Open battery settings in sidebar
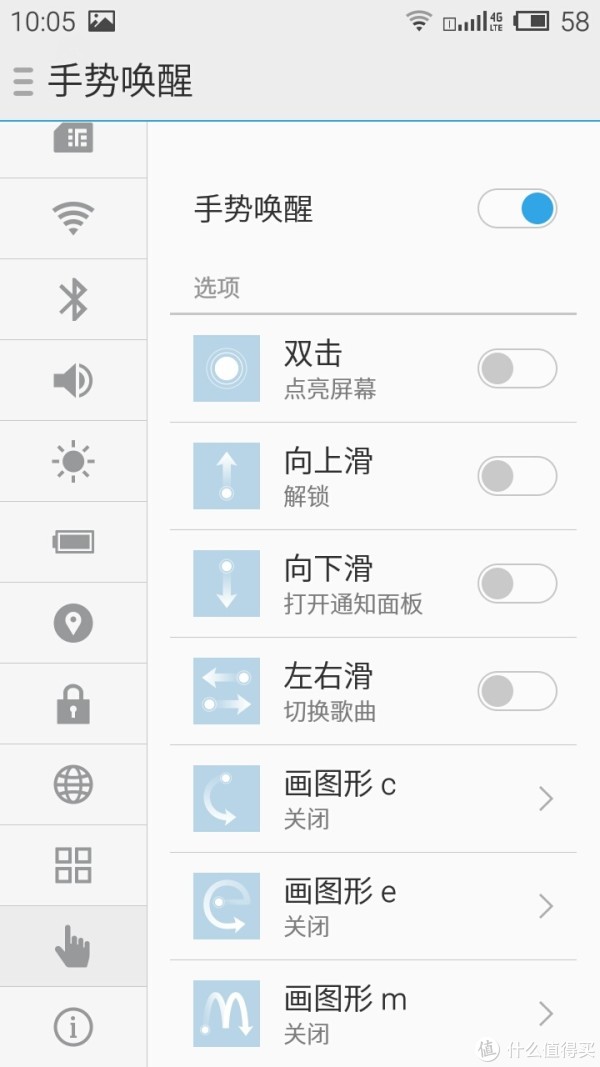Screen dimensions: 600x1067 (73, 542)
